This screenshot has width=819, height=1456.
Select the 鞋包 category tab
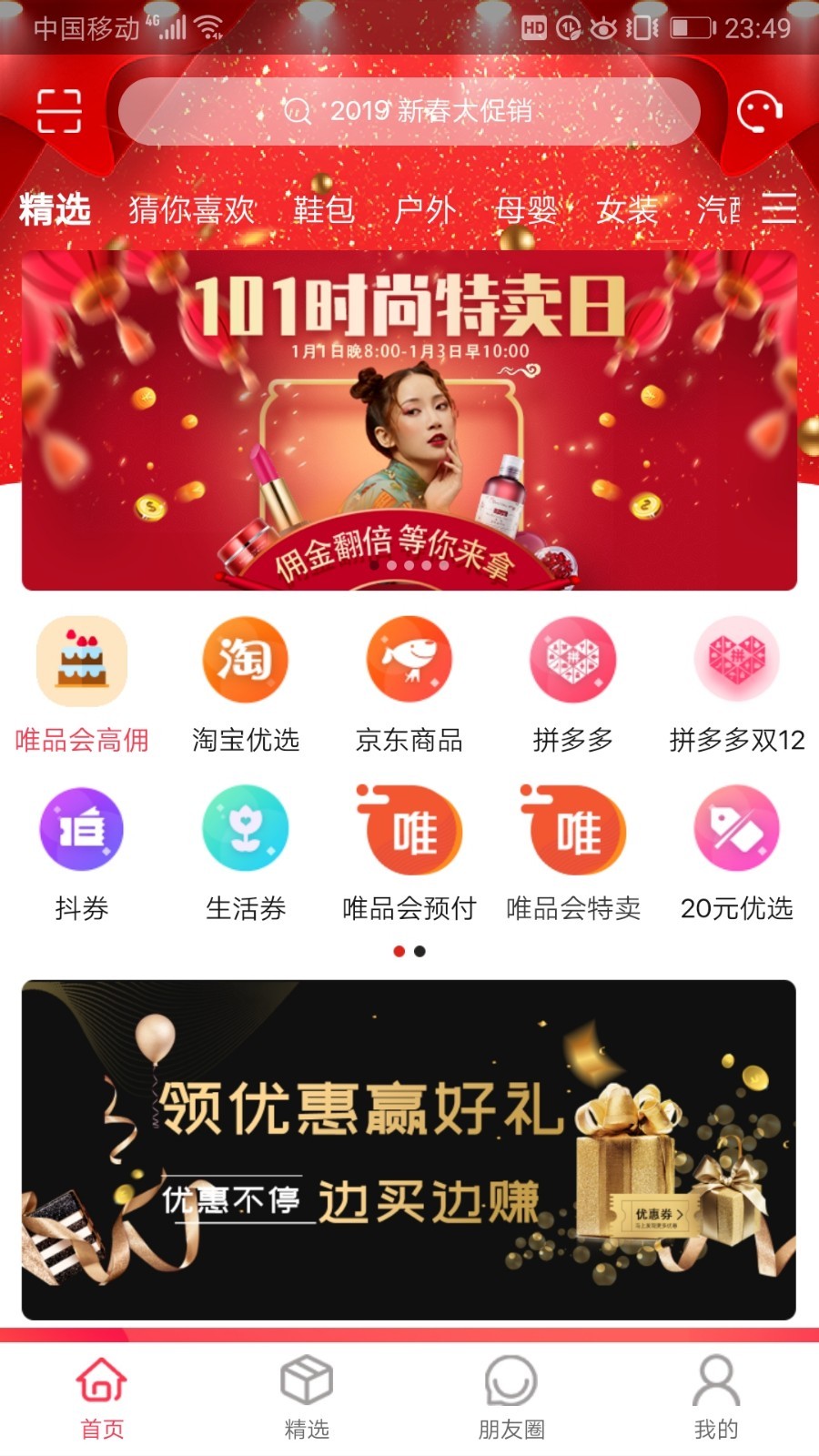(323, 209)
